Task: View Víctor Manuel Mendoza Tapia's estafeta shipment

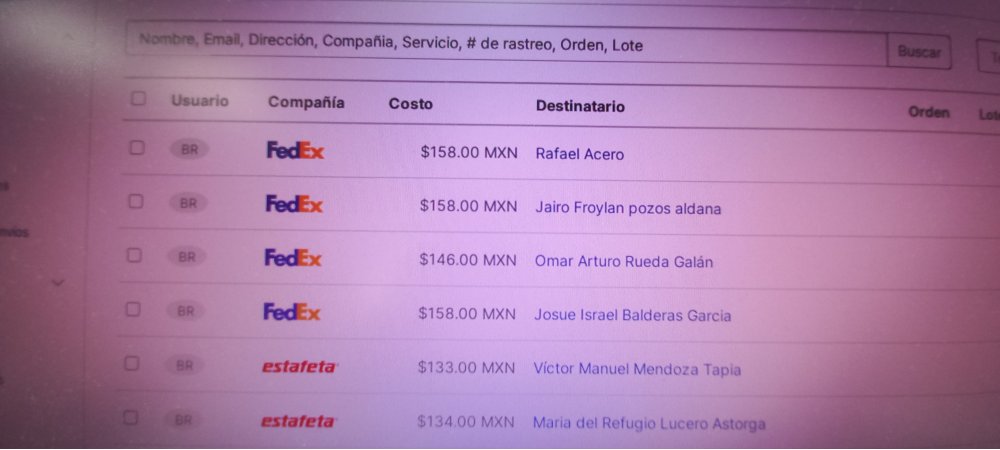Action: coord(636,369)
